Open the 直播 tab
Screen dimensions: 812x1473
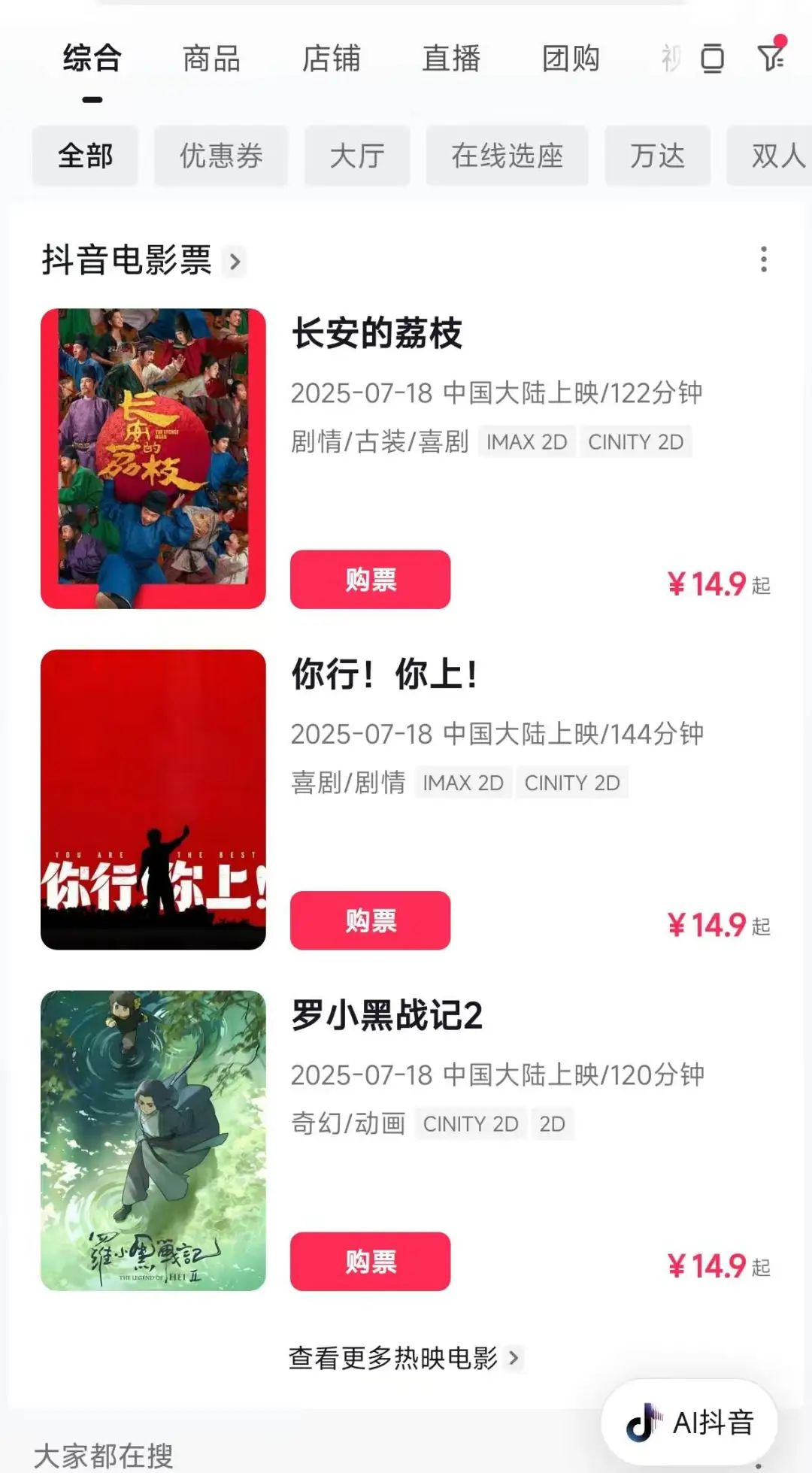pos(451,59)
